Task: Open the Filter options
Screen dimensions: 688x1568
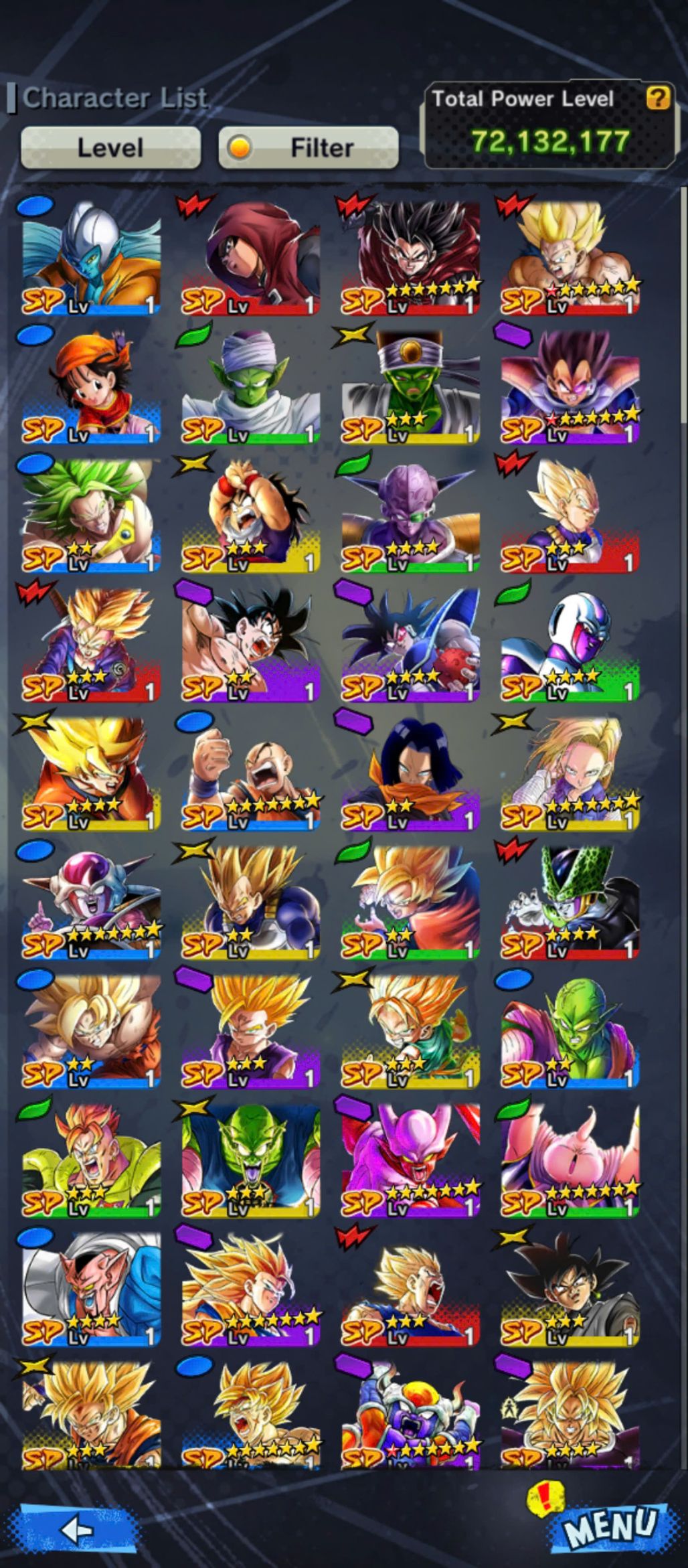Action: tap(309, 147)
